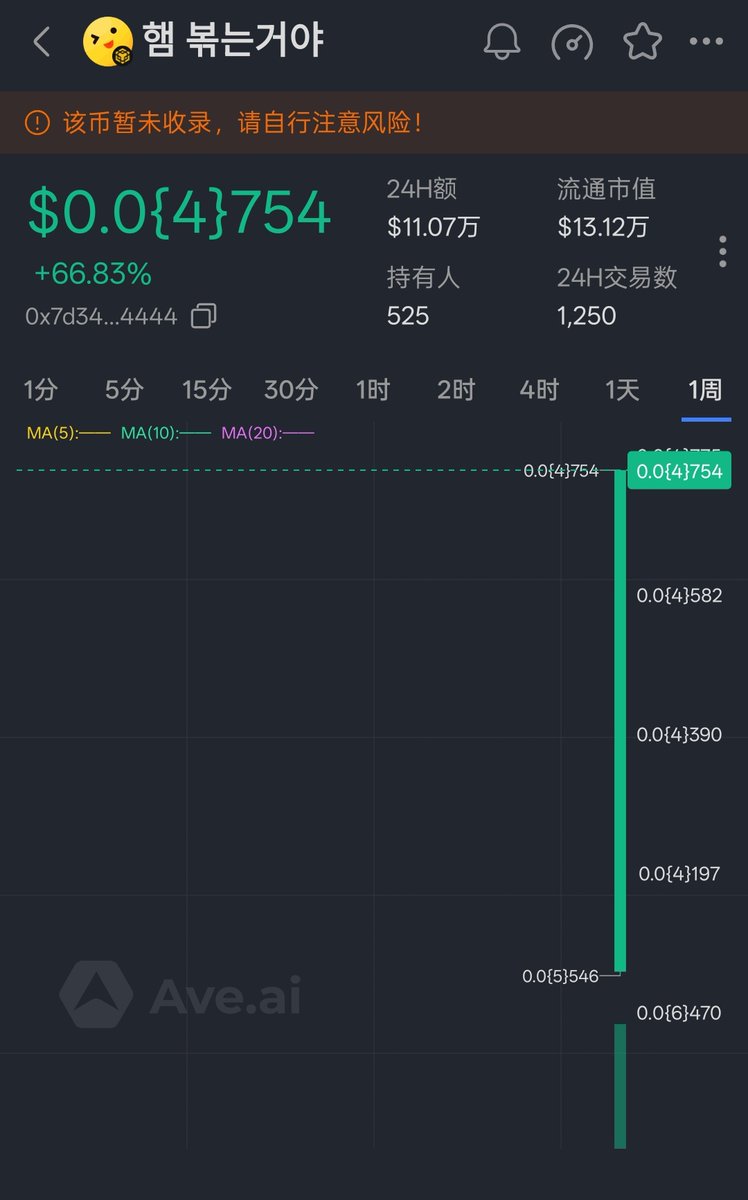748x1200 pixels.
Task: Select the 1周 chart interval
Action: click(704, 390)
